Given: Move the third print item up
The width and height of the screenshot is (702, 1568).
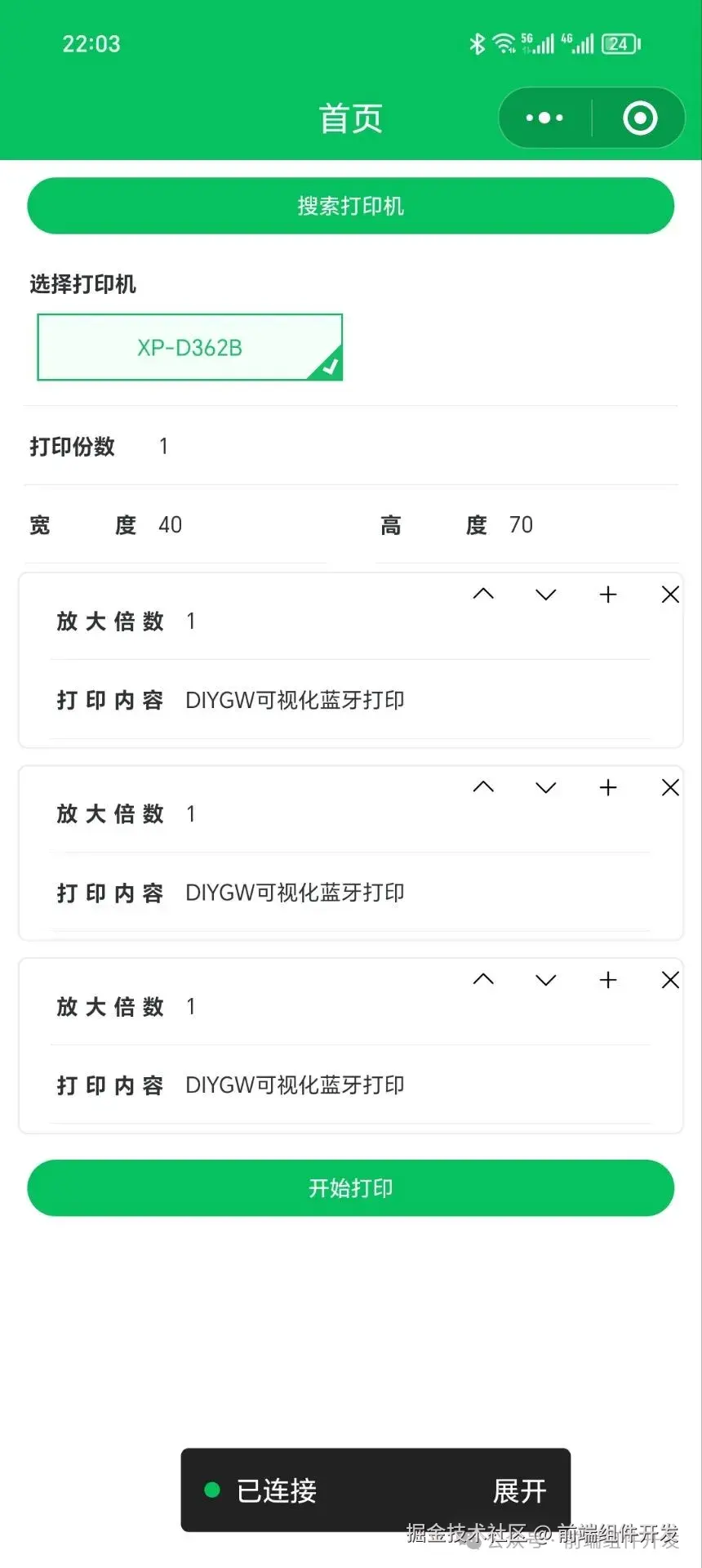Looking at the screenshot, I should 483,979.
